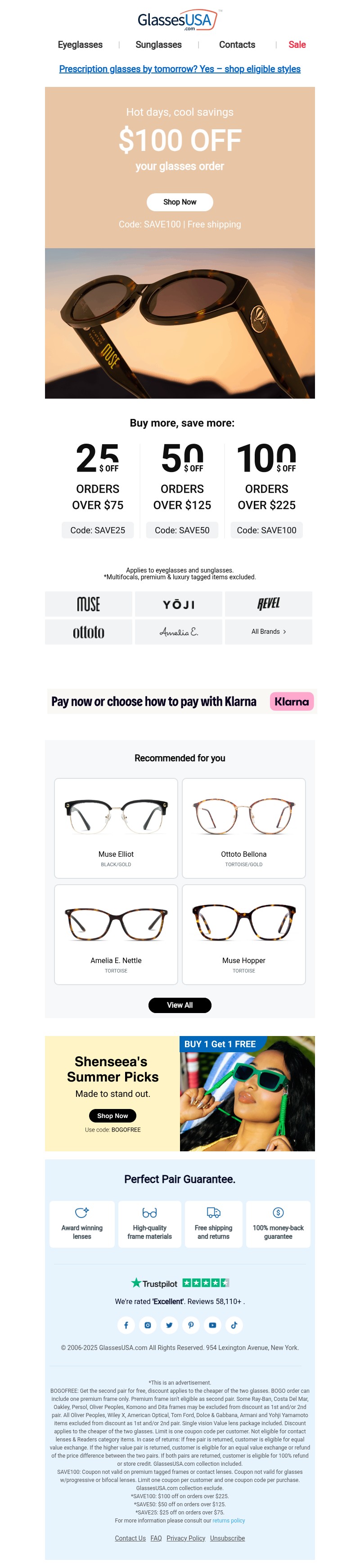Open the prescription glasses by tomorrow link

tap(180, 69)
